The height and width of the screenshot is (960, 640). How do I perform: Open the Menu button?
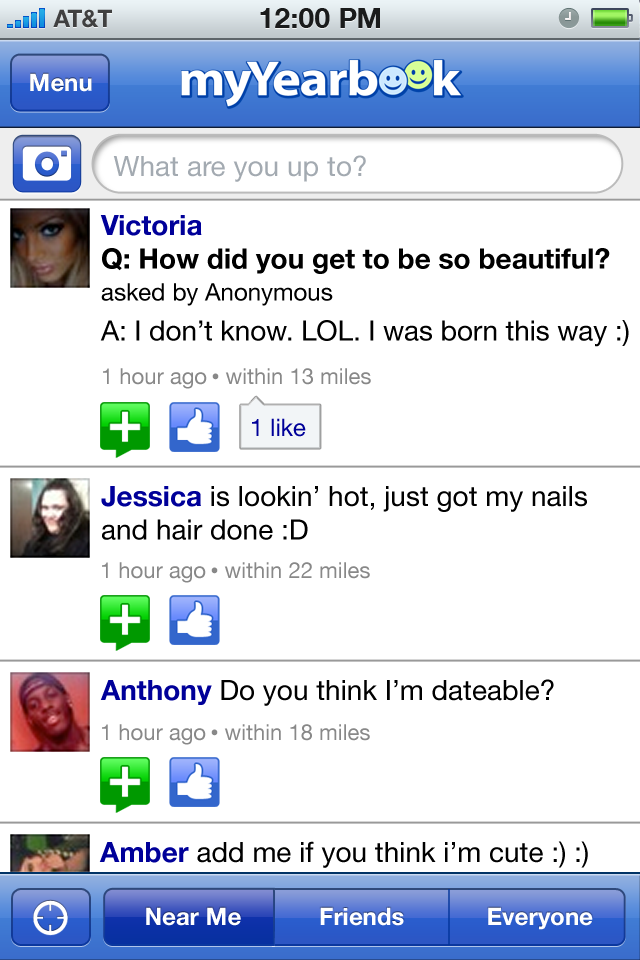pyautogui.click(x=60, y=83)
